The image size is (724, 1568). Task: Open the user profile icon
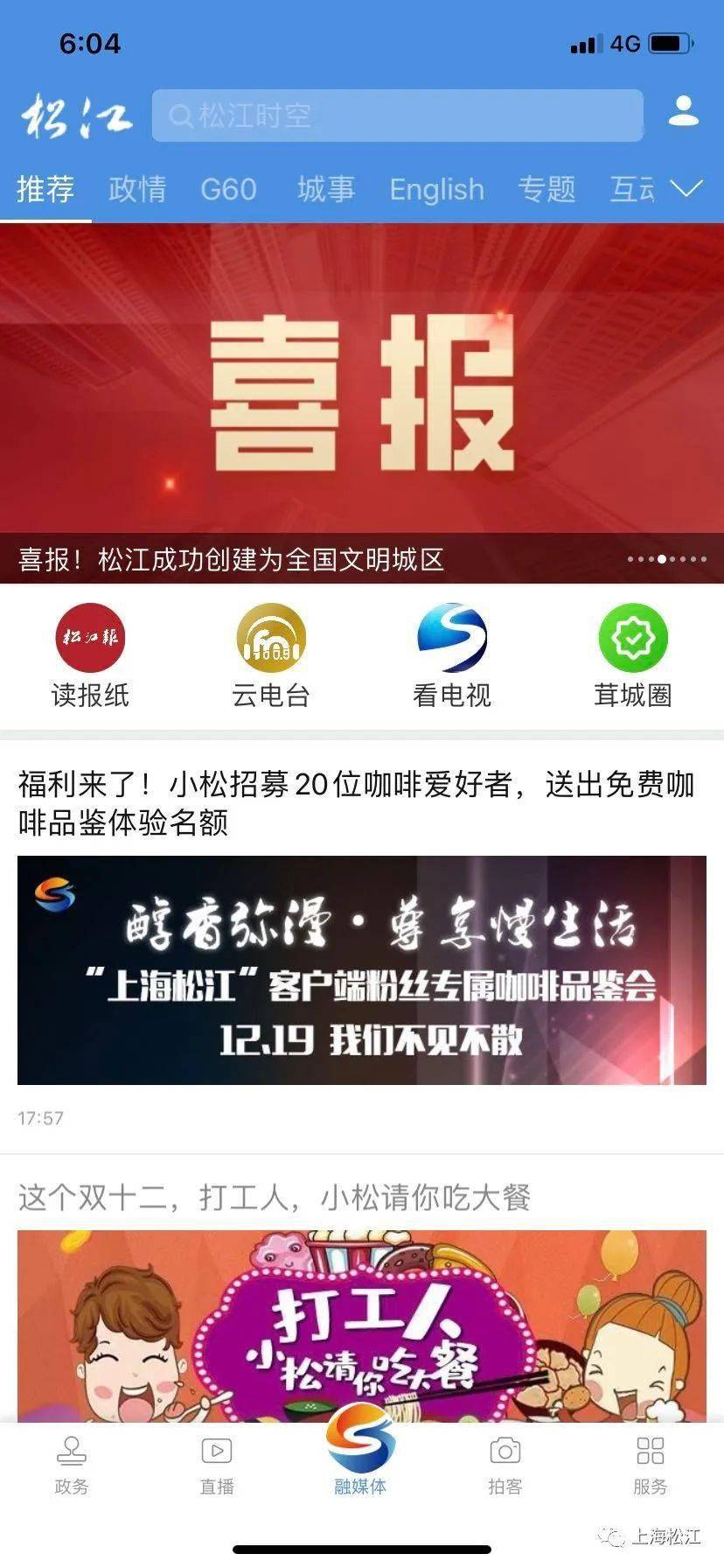(x=683, y=112)
